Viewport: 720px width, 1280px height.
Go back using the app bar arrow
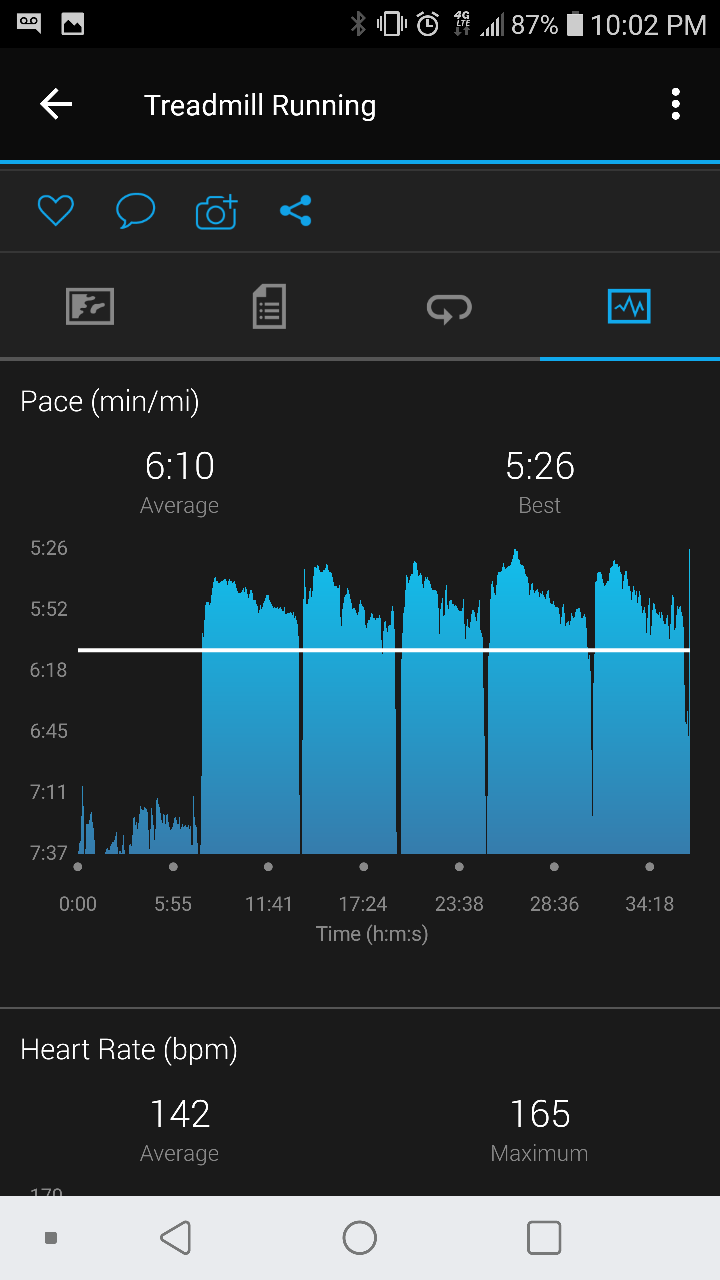coord(56,105)
